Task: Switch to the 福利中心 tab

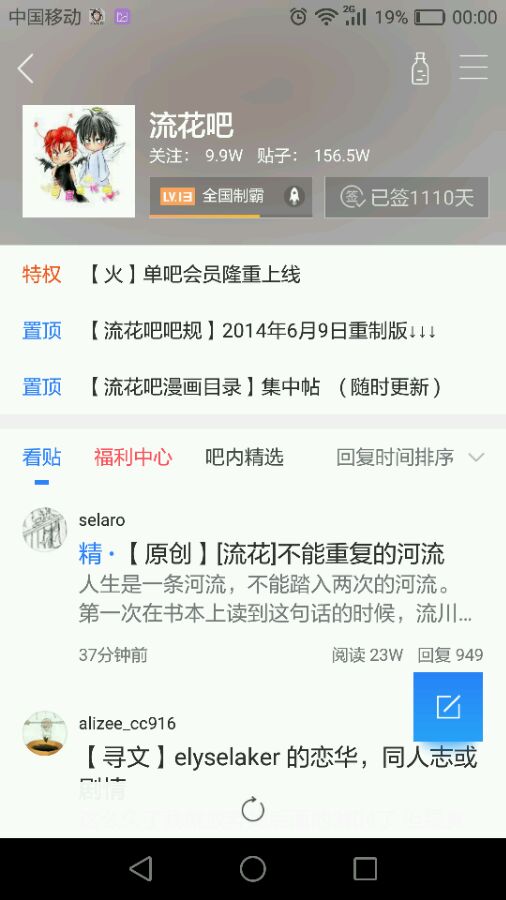Action: [x=133, y=457]
